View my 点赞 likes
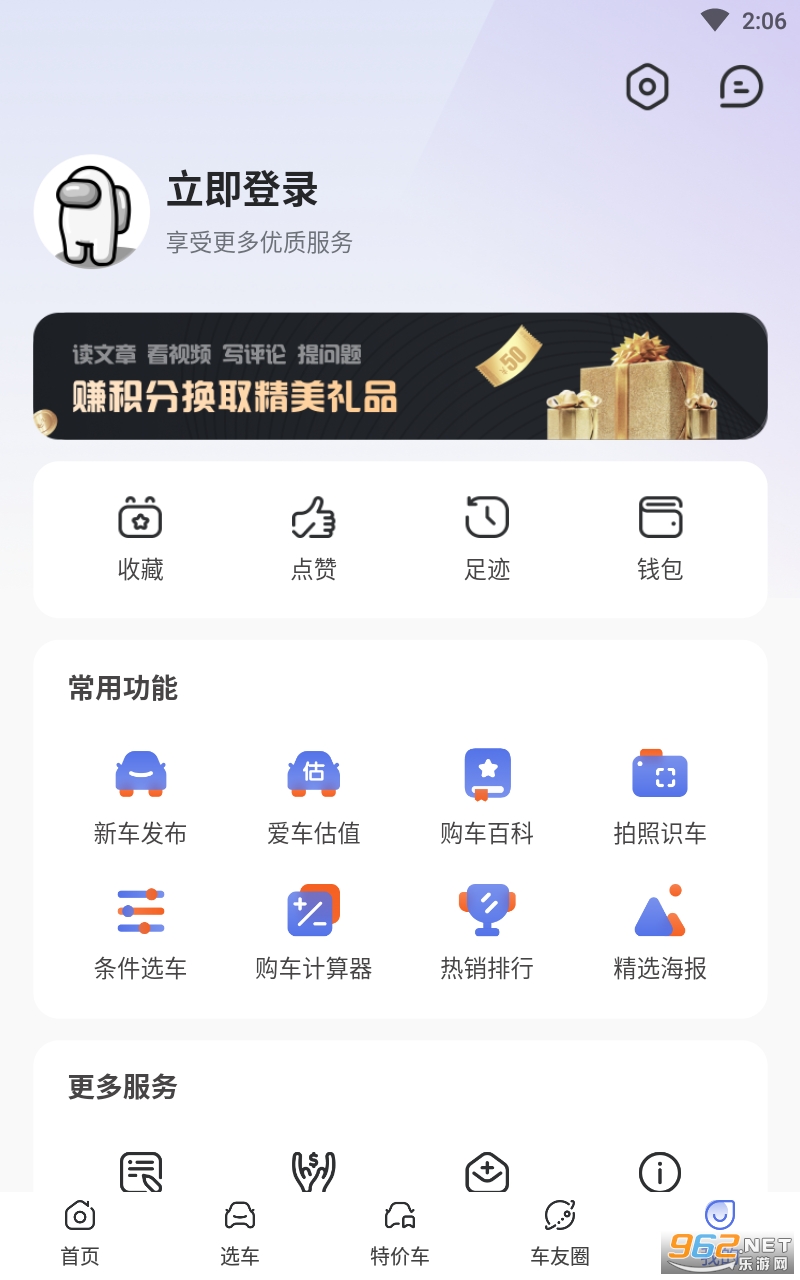 coord(313,539)
